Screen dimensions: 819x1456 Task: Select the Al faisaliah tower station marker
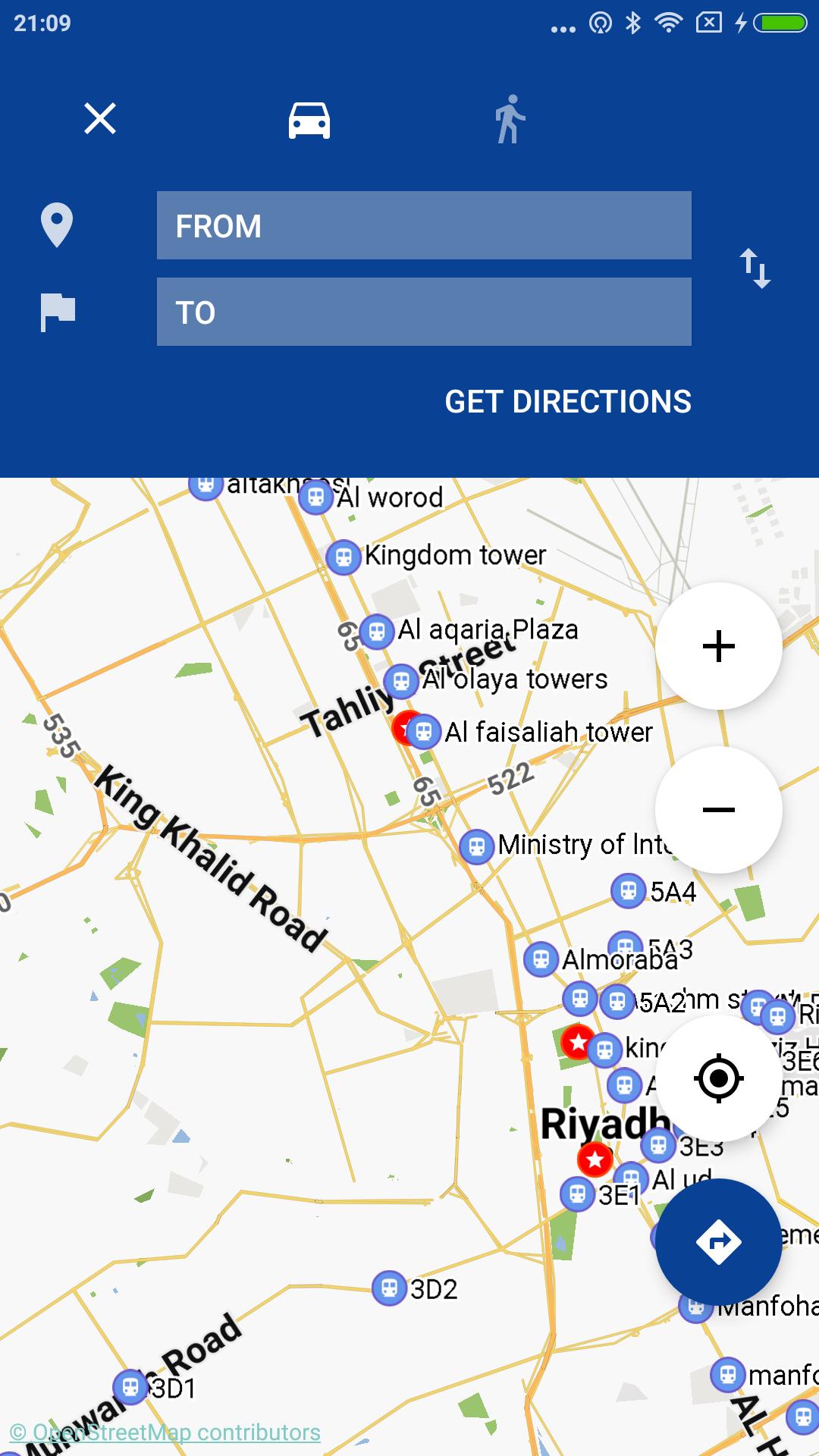click(423, 731)
